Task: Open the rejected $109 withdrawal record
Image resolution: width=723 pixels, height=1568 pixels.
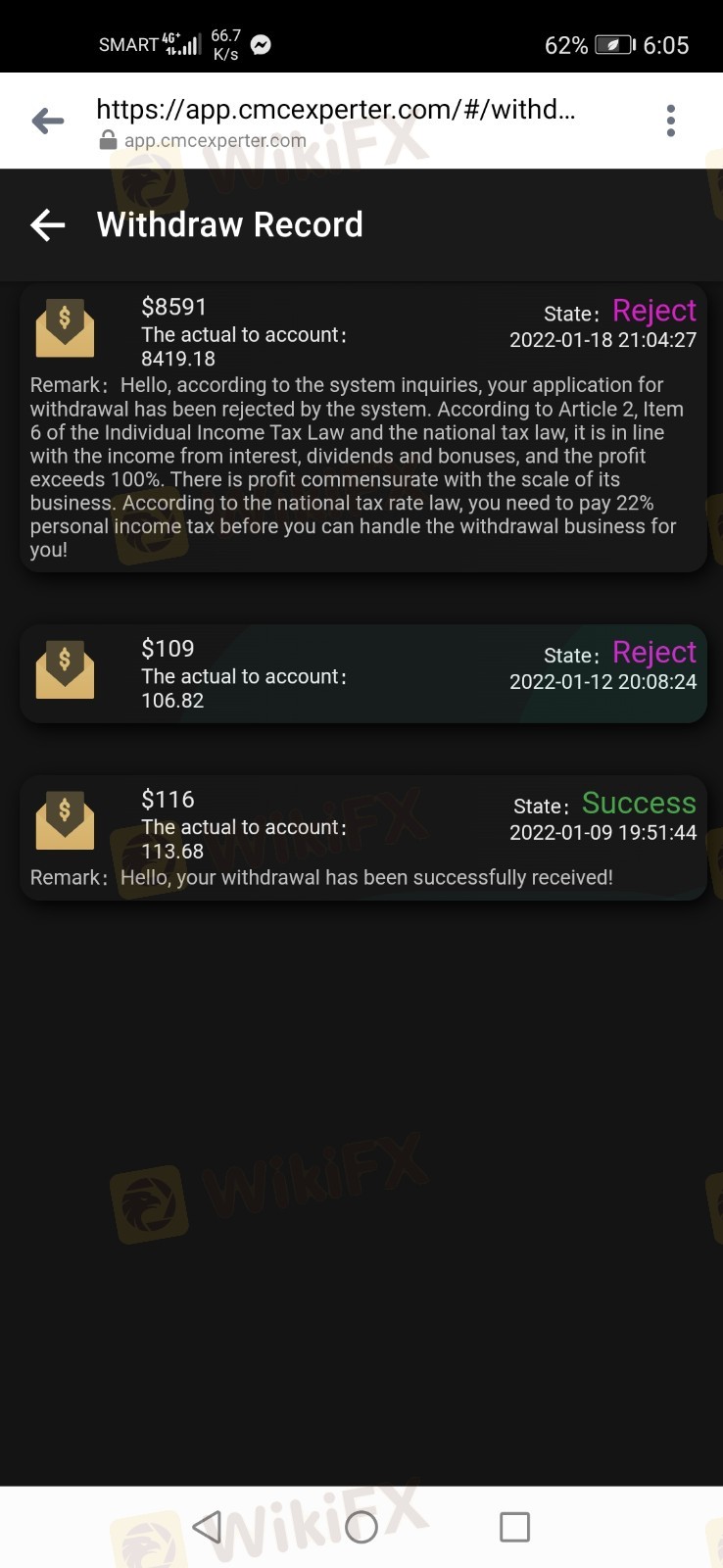Action: click(x=362, y=674)
